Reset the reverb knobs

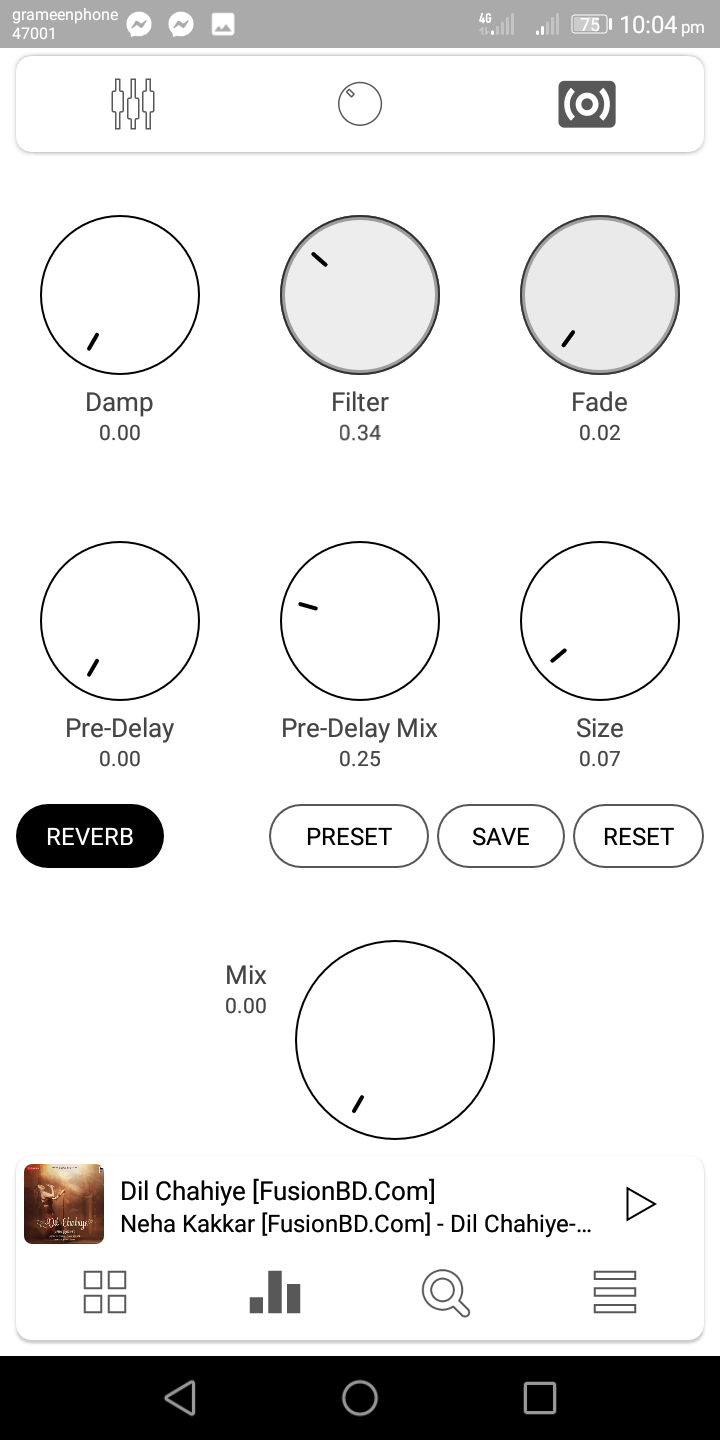[x=638, y=836]
